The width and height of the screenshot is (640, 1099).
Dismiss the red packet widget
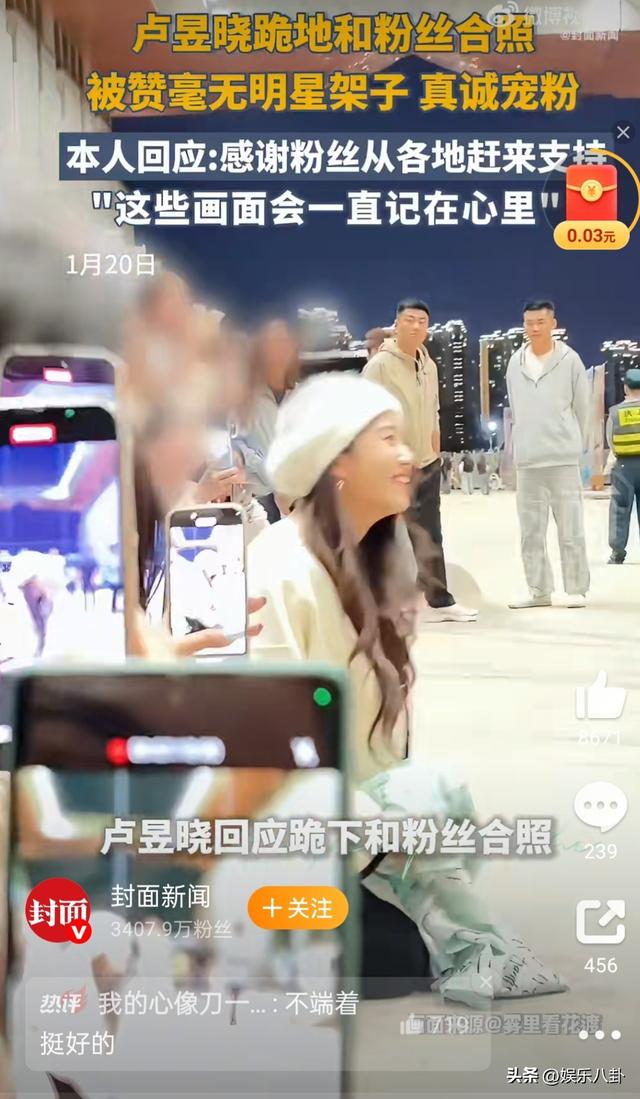(x=623, y=133)
